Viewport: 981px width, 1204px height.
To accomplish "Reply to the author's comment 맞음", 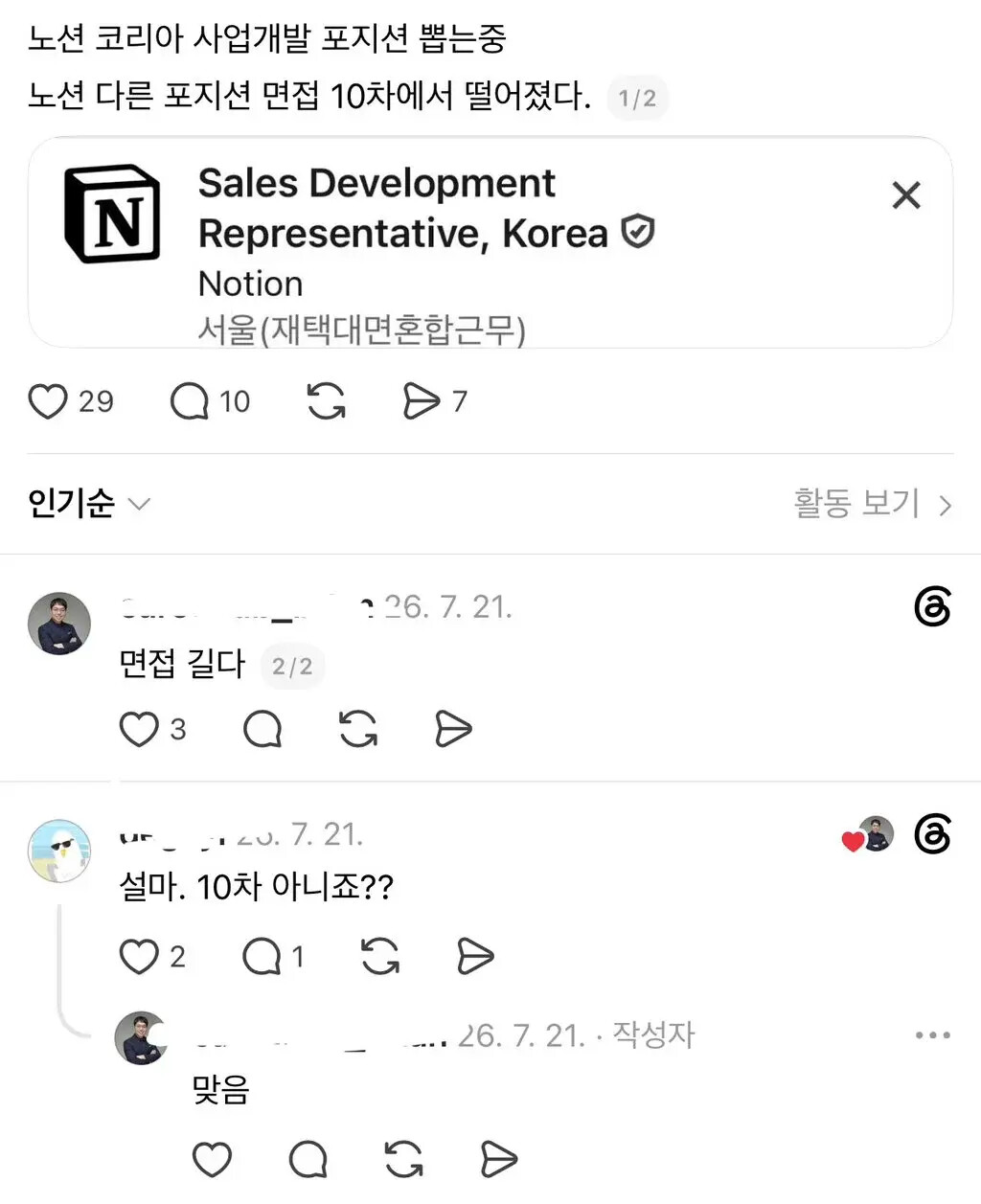I will [x=308, y=1160].
